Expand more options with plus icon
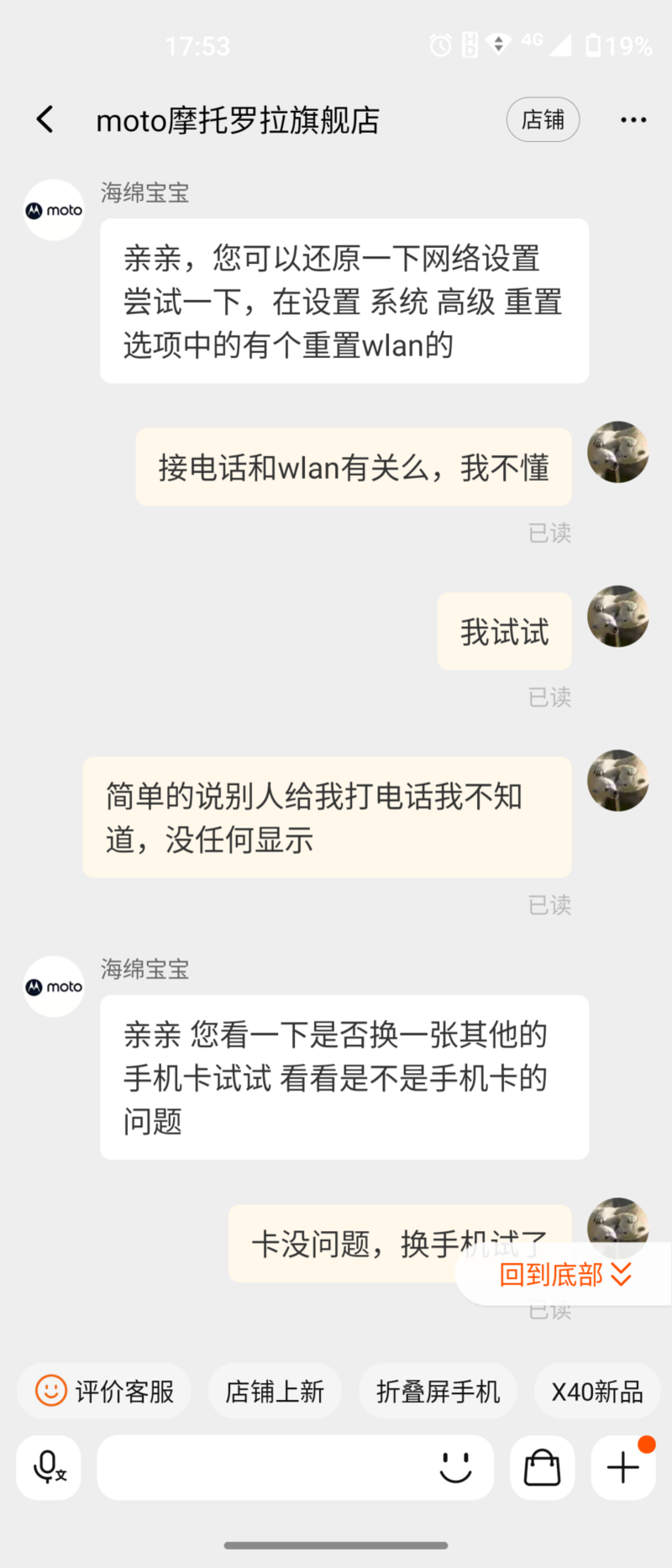672x1568 pixels. pyautogui.click(x=623, y=1467)
